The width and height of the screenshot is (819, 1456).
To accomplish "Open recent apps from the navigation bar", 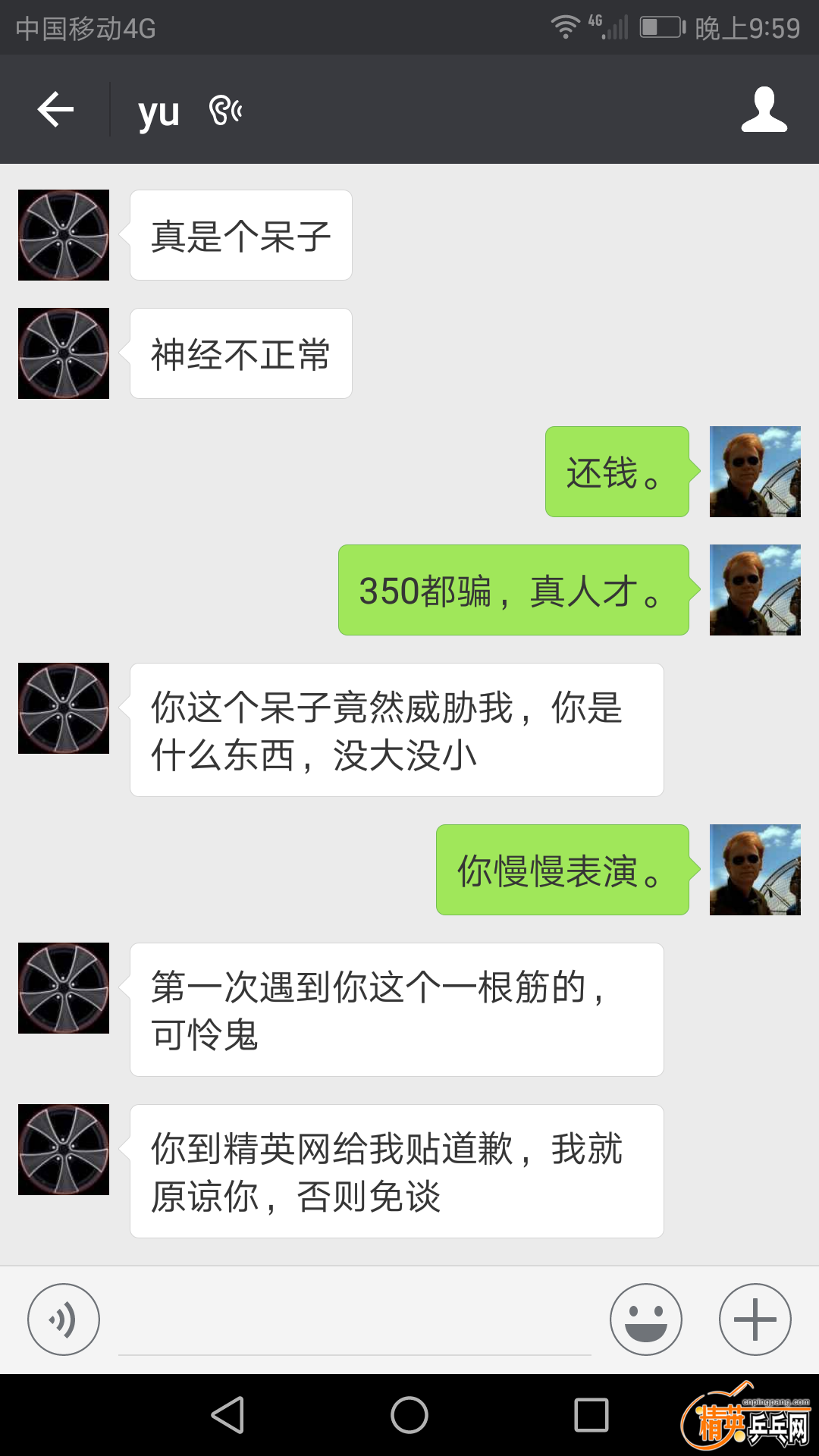I will click(x=591, y=1415).
